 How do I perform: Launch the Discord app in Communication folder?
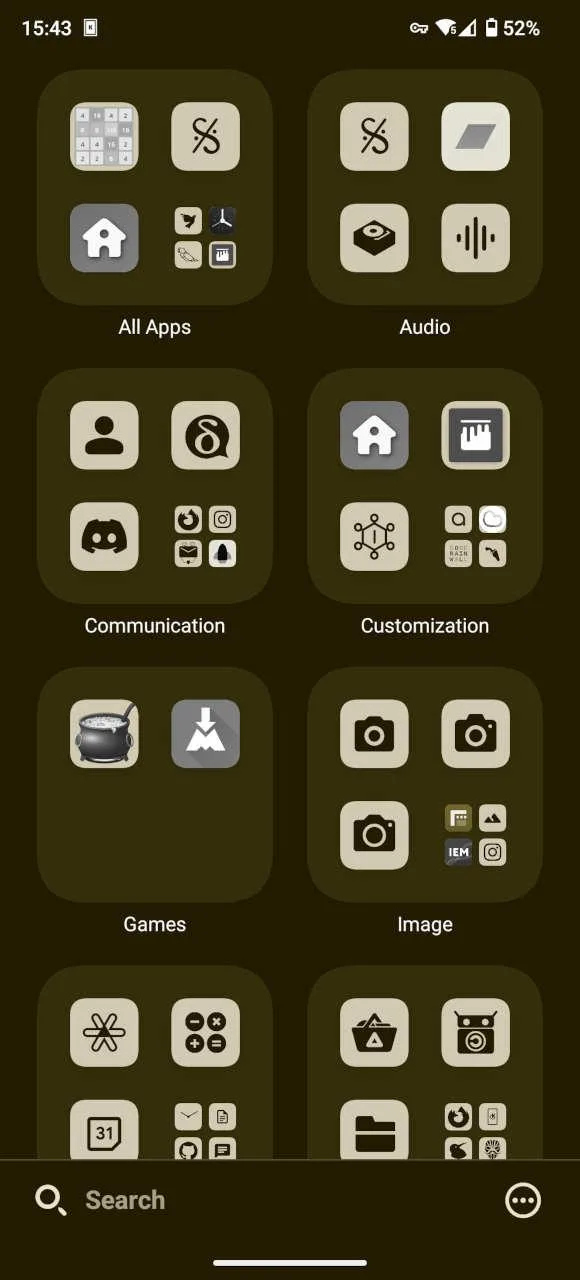(104, 537)
